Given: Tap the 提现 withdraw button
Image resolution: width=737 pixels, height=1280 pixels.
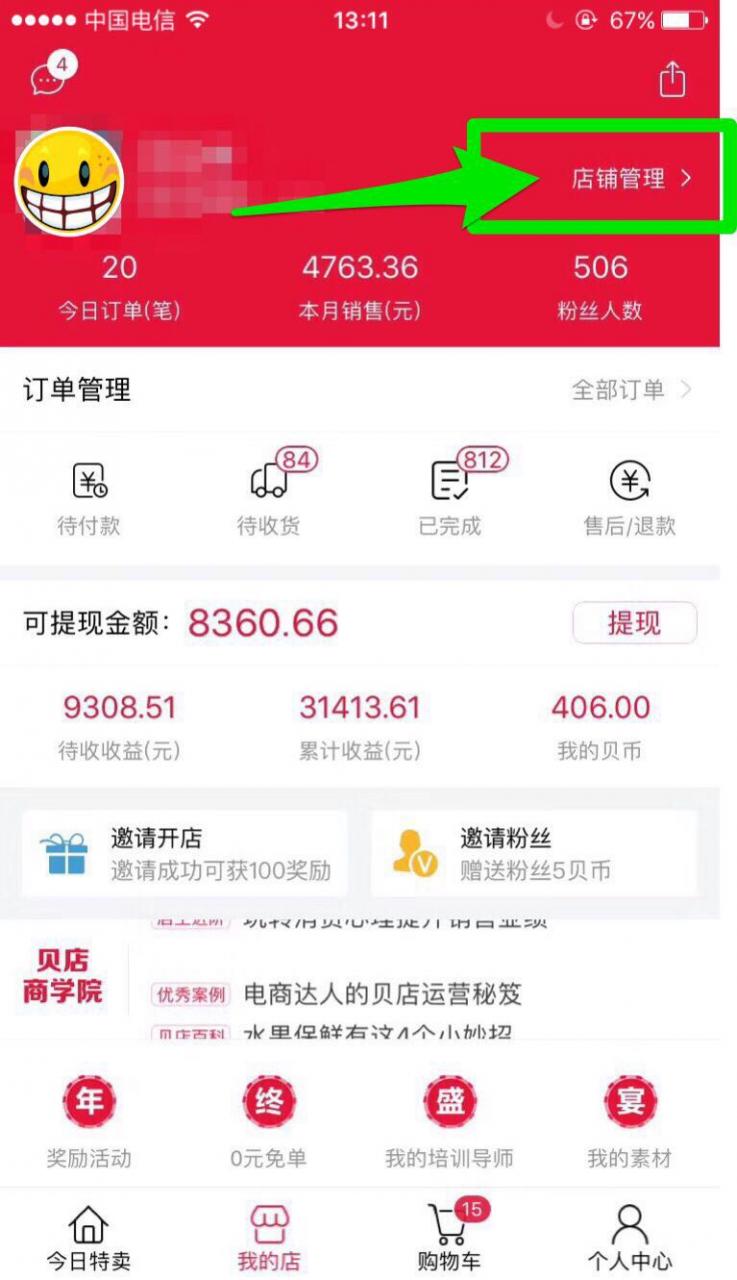Looking at the screenshot, I should [634, 624].
